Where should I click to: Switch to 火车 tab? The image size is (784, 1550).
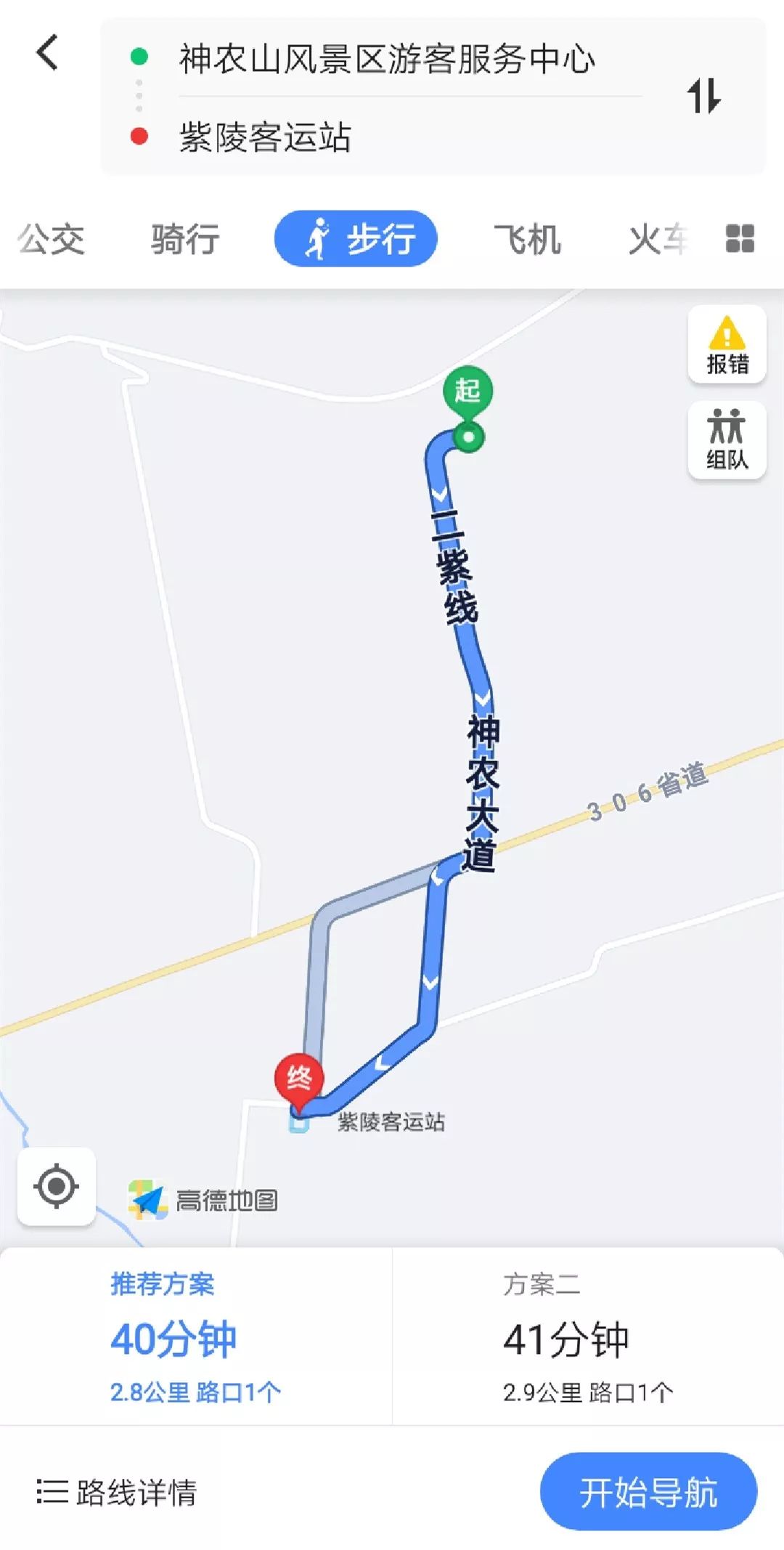click(658, 239)
